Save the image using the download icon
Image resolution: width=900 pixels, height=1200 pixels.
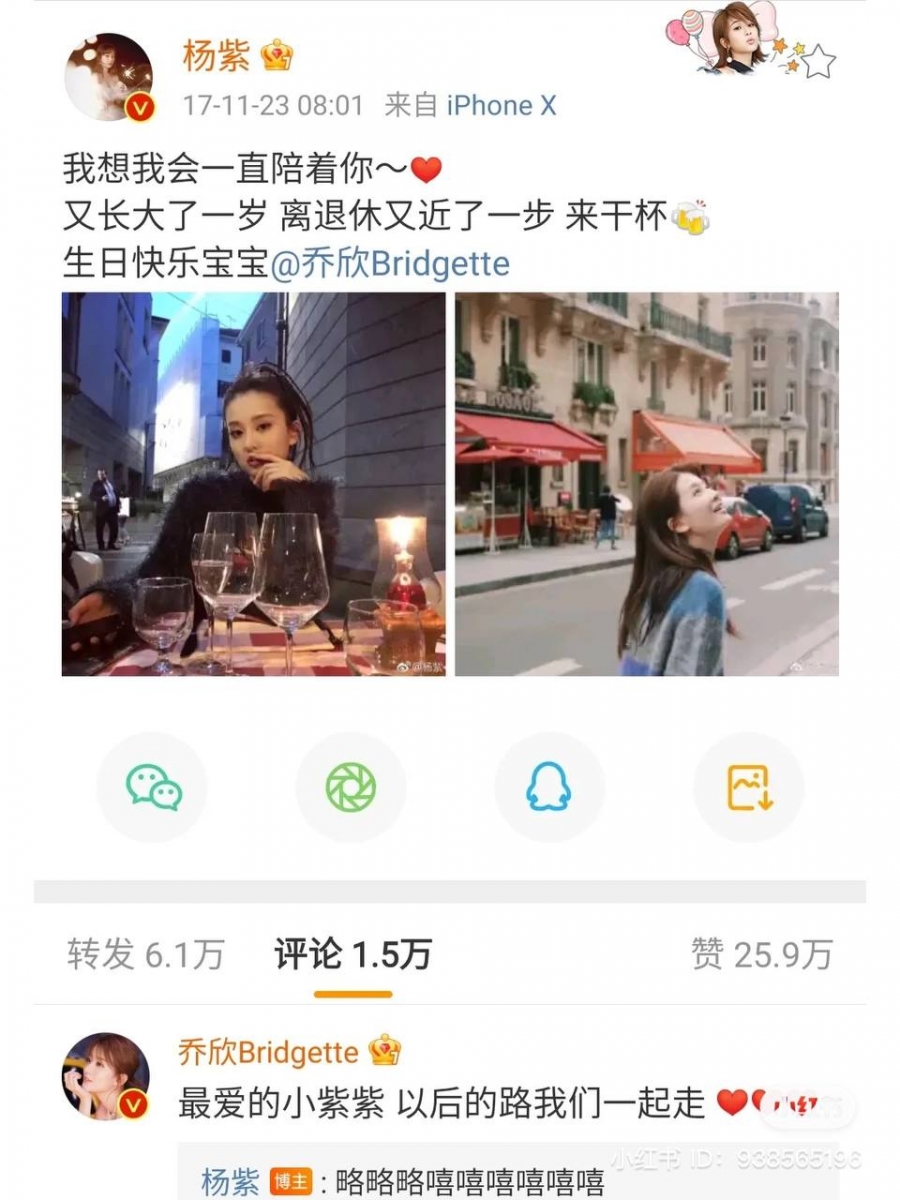(x=748, y=787)
